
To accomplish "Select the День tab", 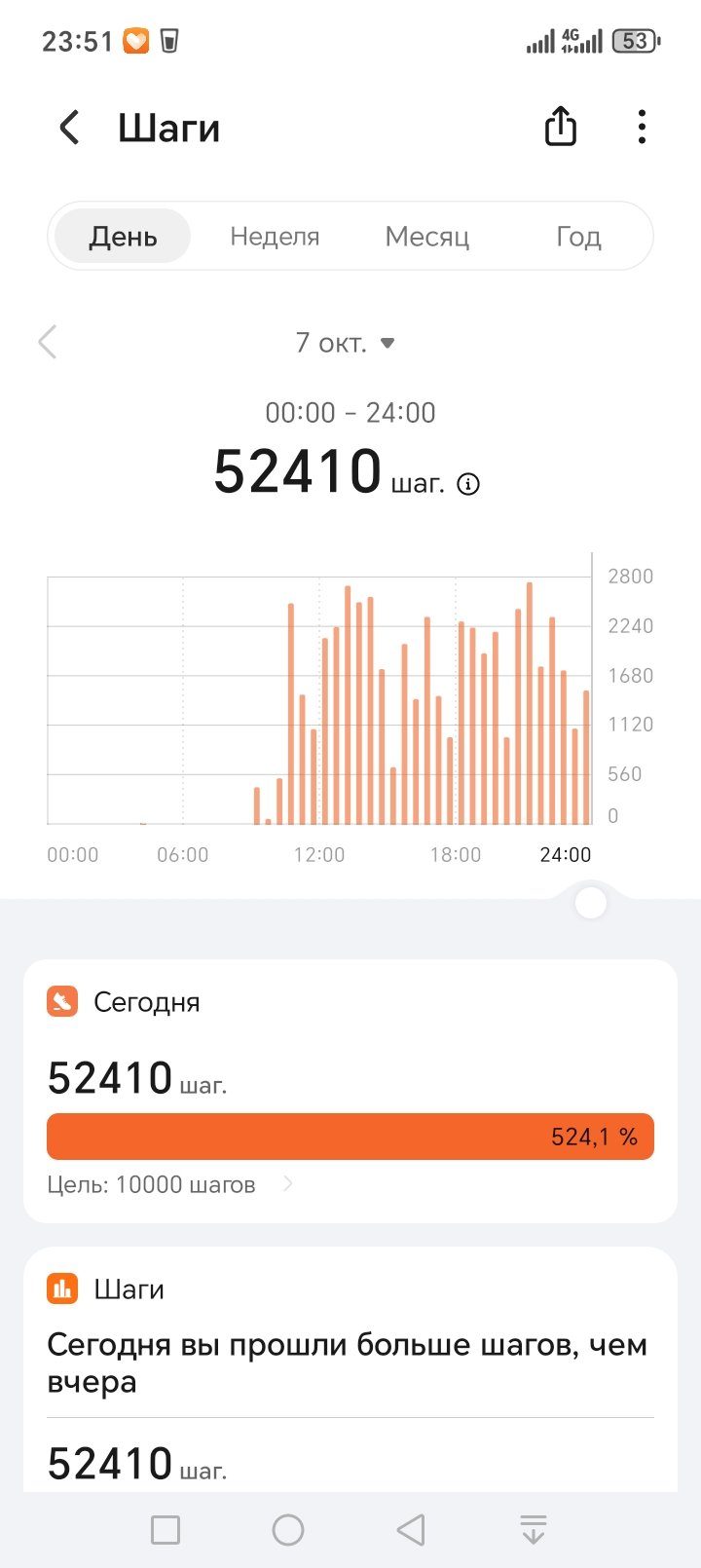I will (123, 236).
